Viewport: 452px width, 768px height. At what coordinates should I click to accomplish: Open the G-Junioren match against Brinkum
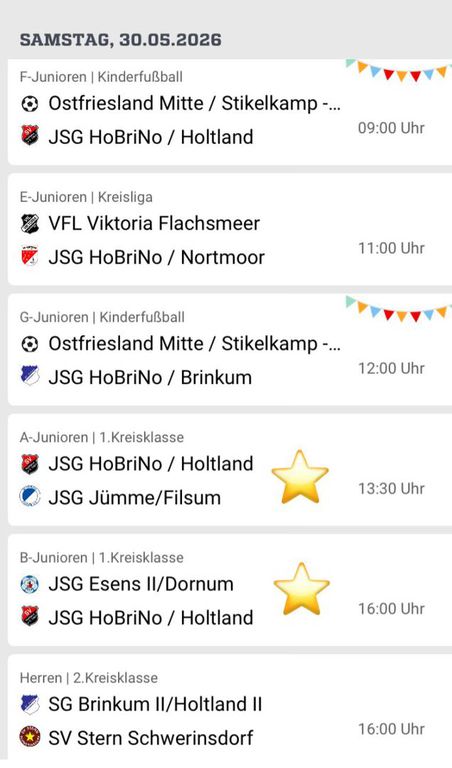point(230,350)
